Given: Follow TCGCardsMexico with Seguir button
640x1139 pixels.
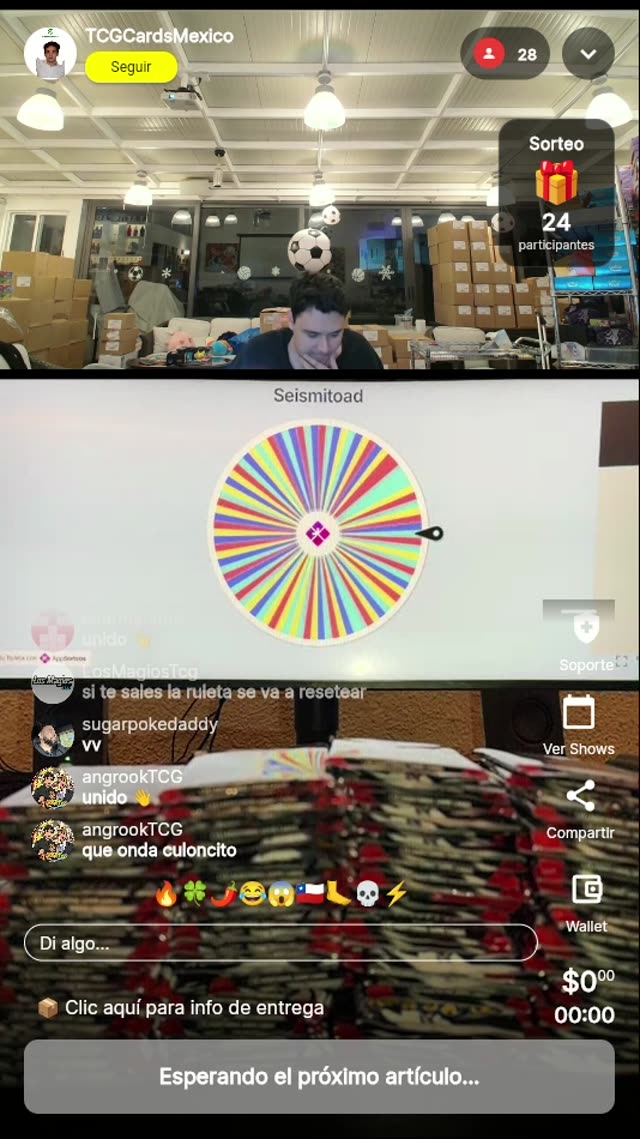Looking at the screenshot, I should pyautogui.click(x=131, y=67).
